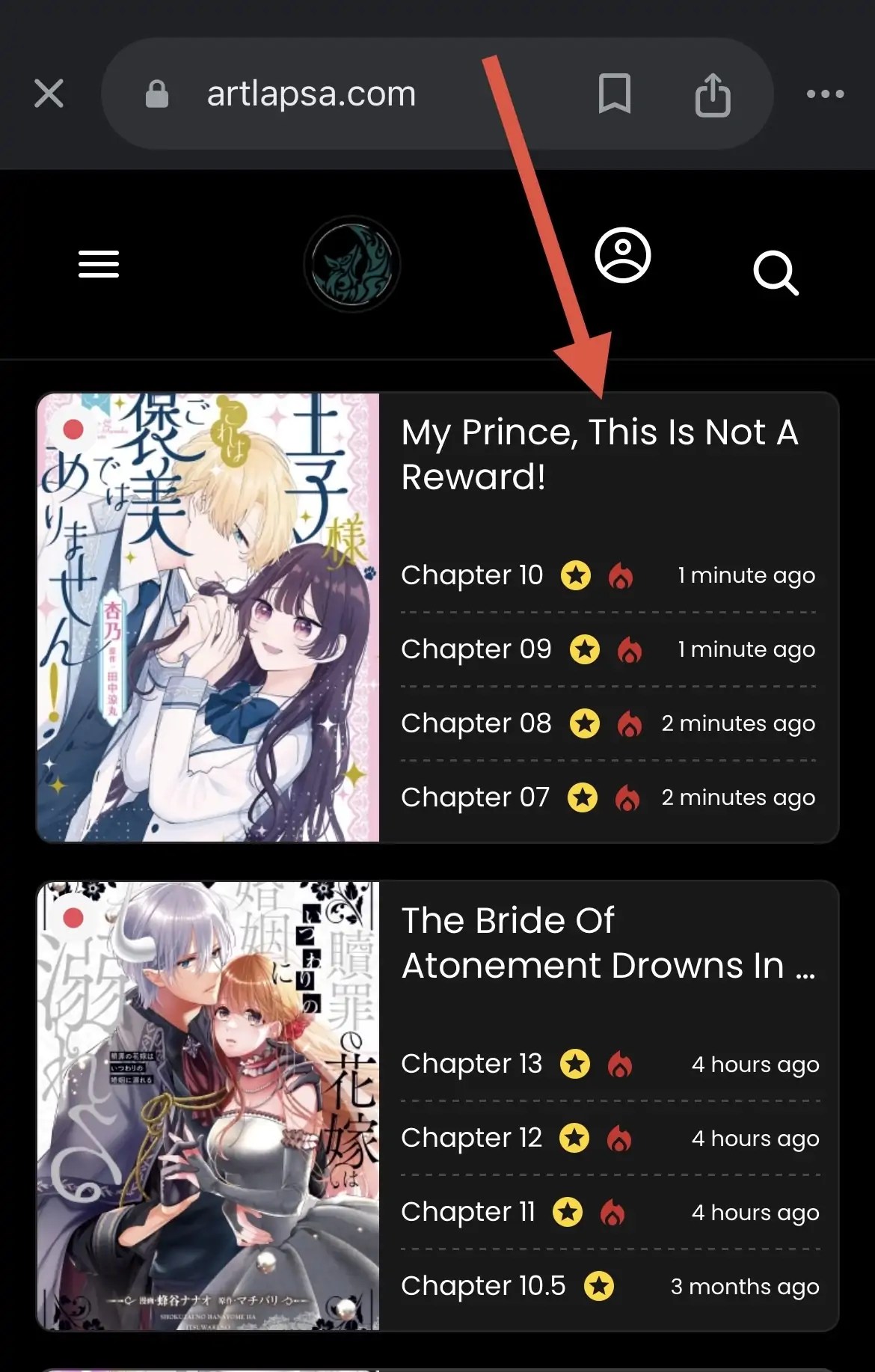
Task: Read Chapter 13 of The Bride Of Atonement
Action: coord(471,1064)
